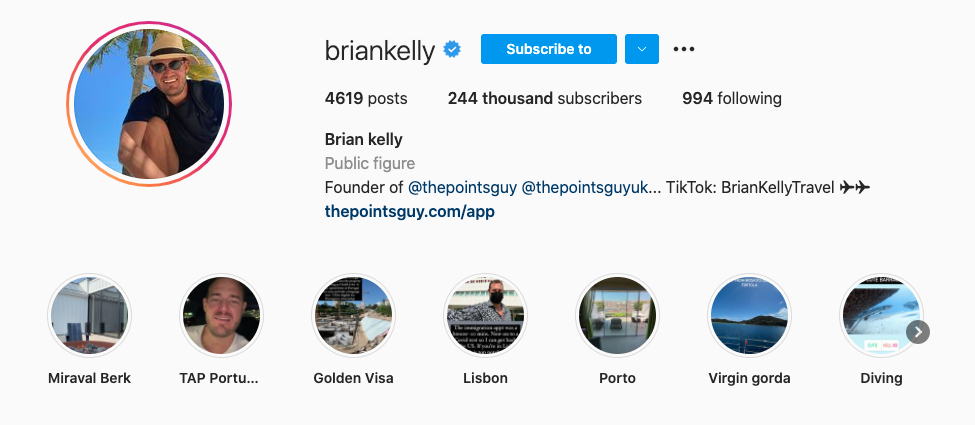The image size is (975, 425).
Task: Tap the Subscribe to button
Action: click(x=548, y=49)
